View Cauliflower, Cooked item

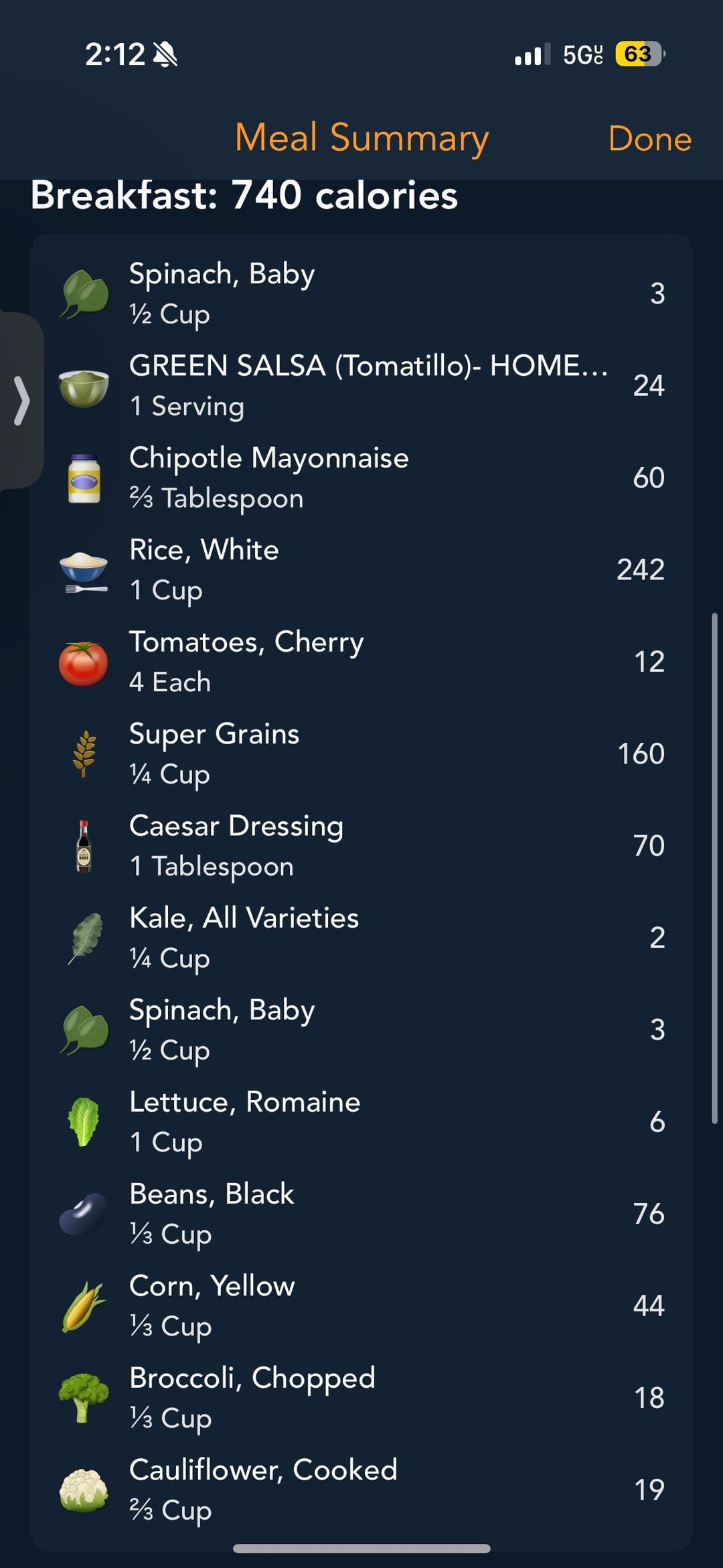361,1490
